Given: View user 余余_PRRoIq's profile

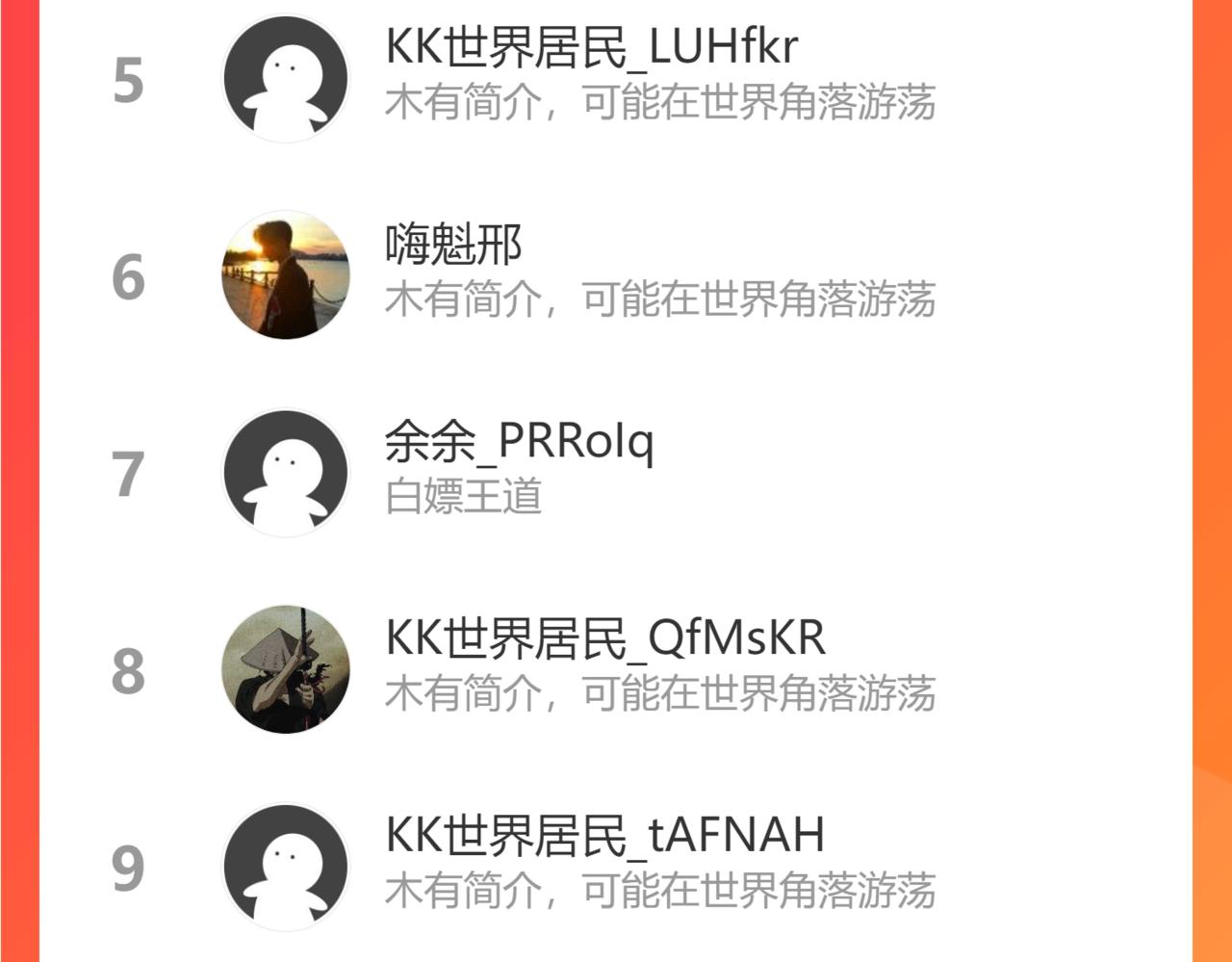Looking at the screenshot, I should point(616,473).
